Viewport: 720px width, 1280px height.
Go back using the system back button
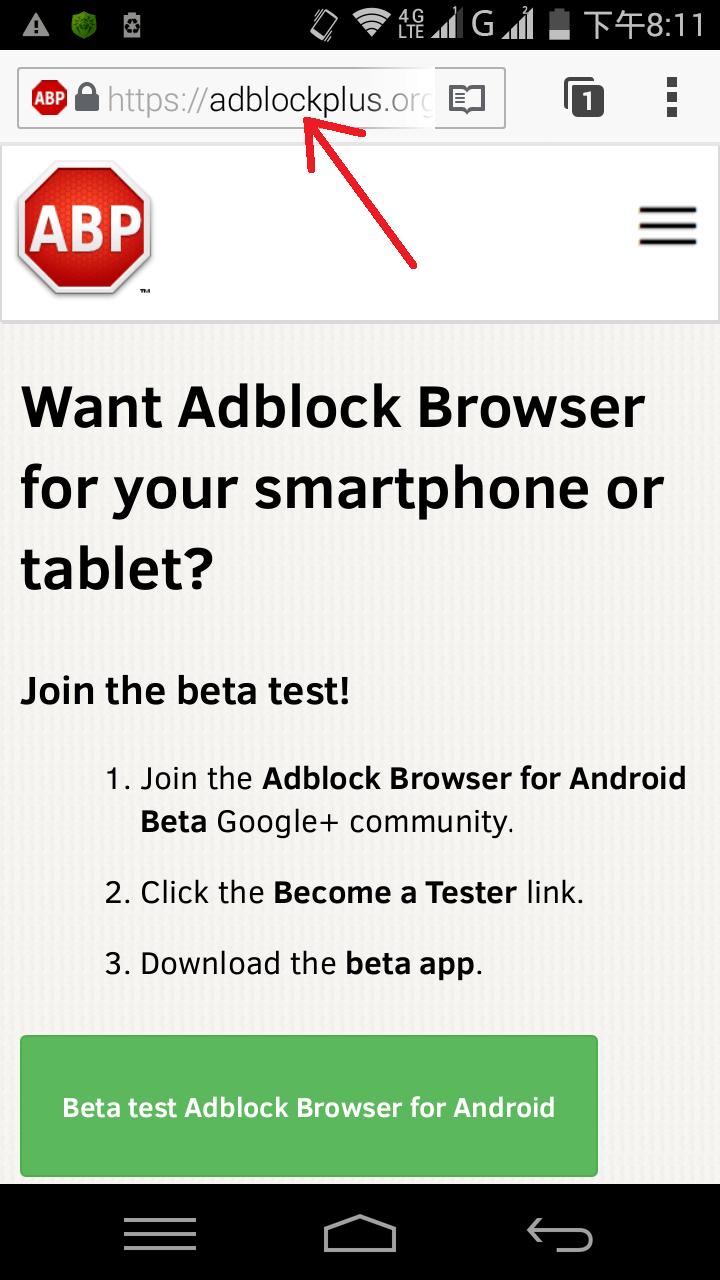click(560, 1236)
